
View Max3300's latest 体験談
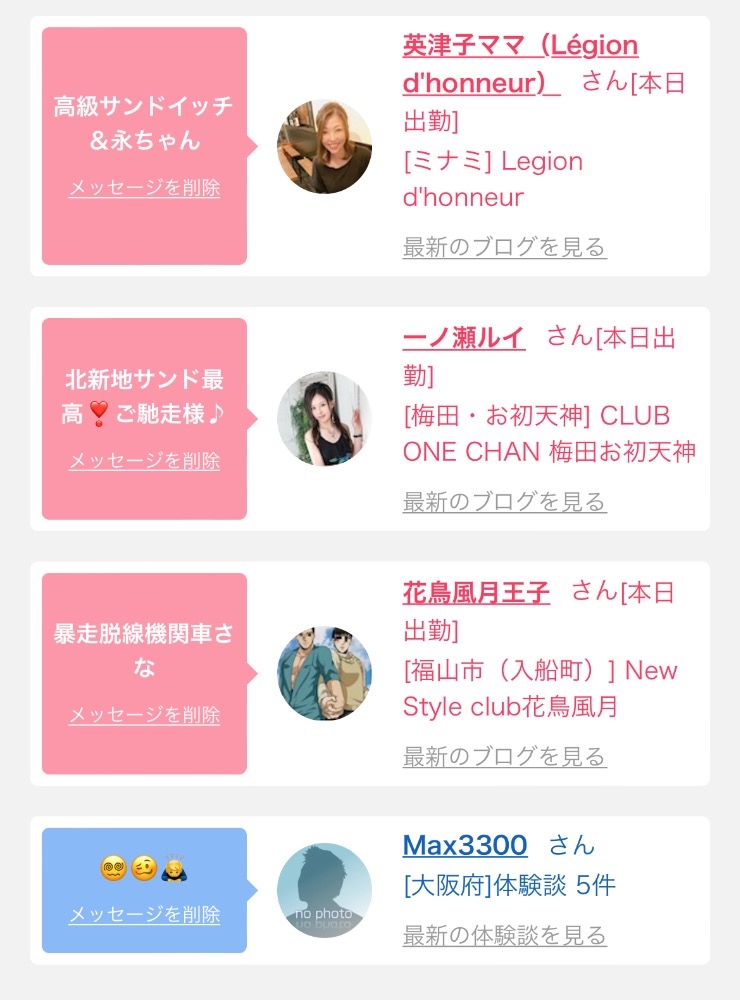pyautogui.click(x=505, y=936)
